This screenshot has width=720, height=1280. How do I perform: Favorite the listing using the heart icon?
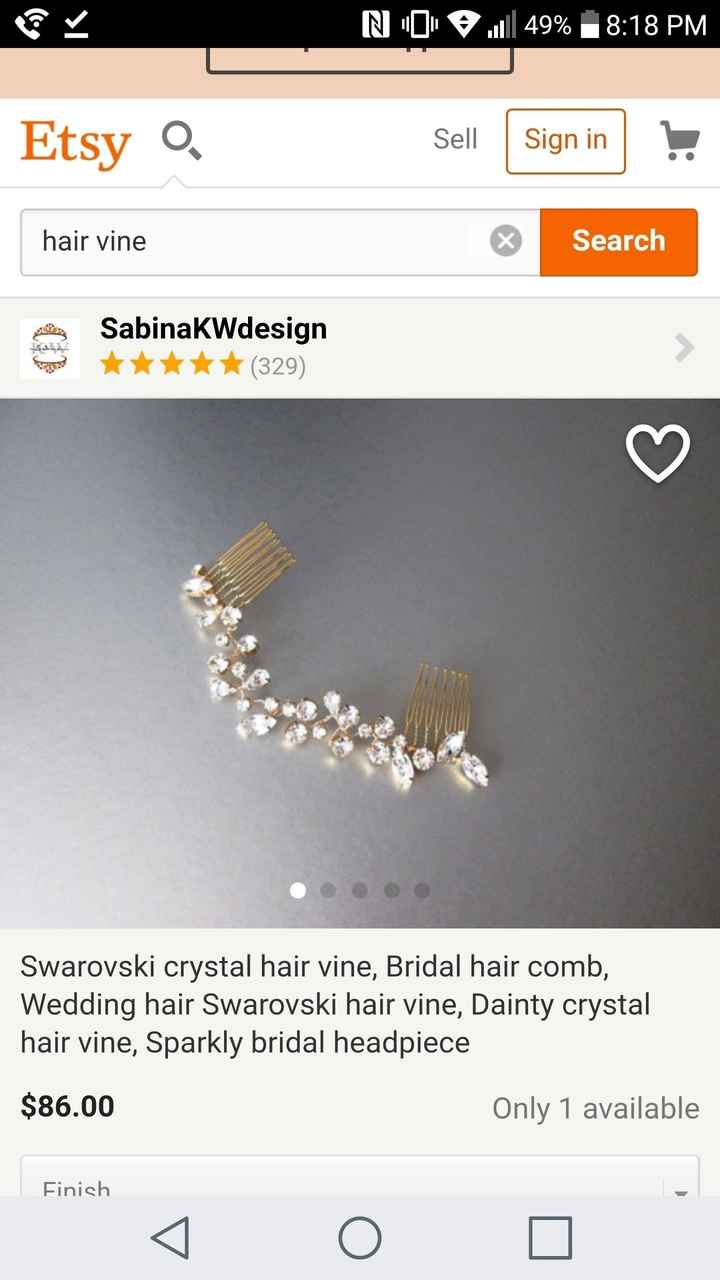coord(657,452)
